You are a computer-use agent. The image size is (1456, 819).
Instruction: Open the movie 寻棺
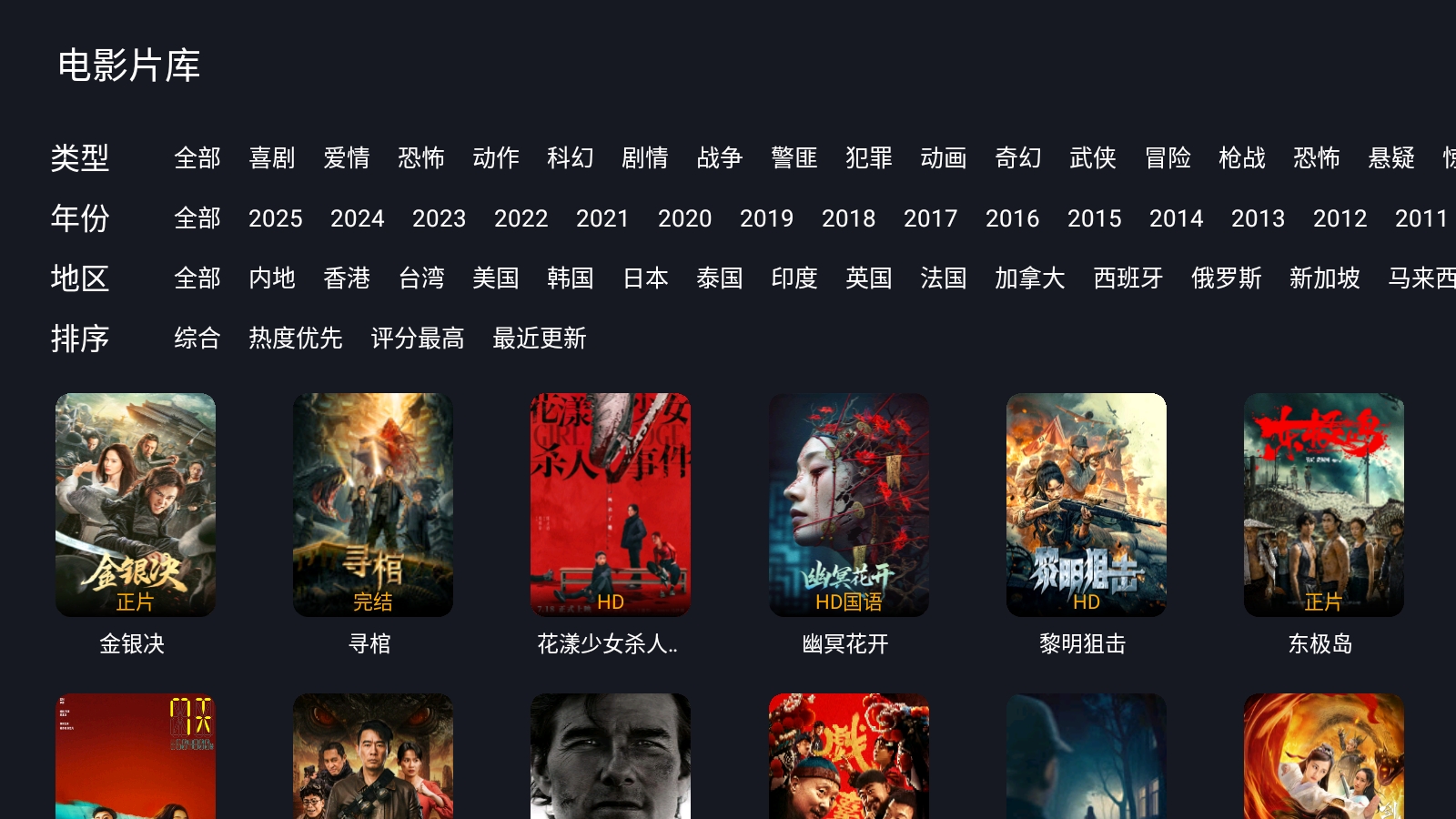click(x=373, y=505)
